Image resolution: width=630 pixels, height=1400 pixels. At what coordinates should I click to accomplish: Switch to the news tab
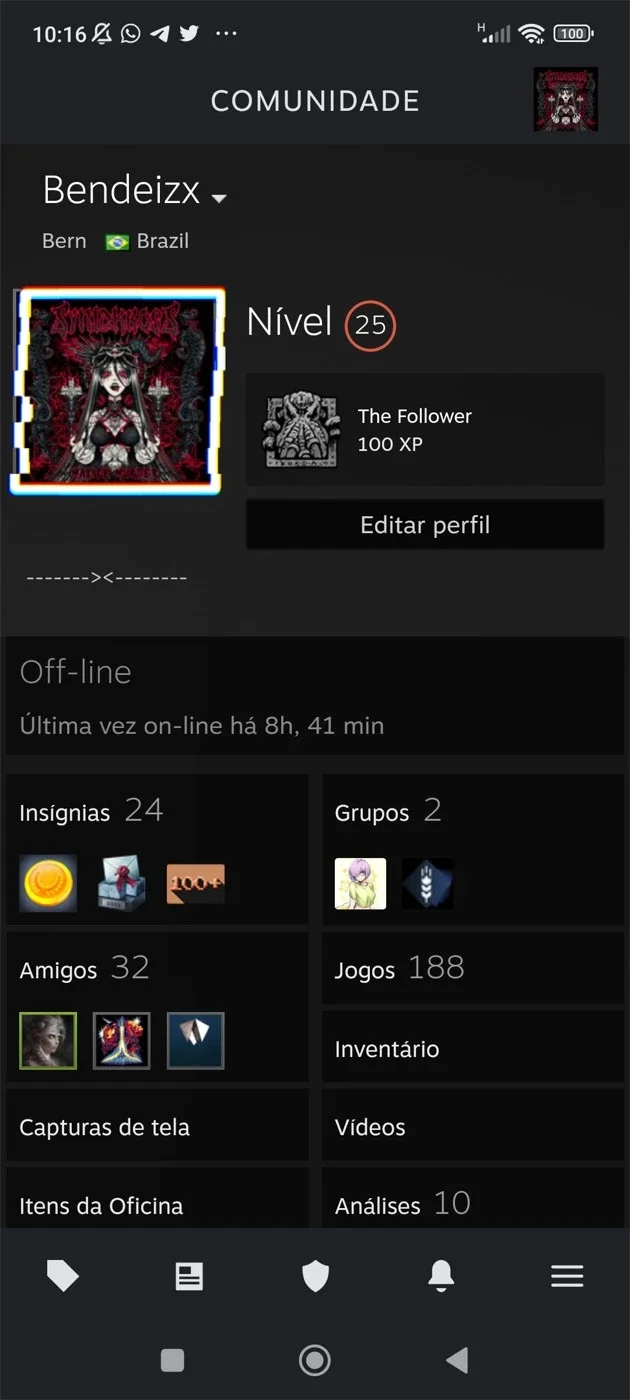point(189,1276)
